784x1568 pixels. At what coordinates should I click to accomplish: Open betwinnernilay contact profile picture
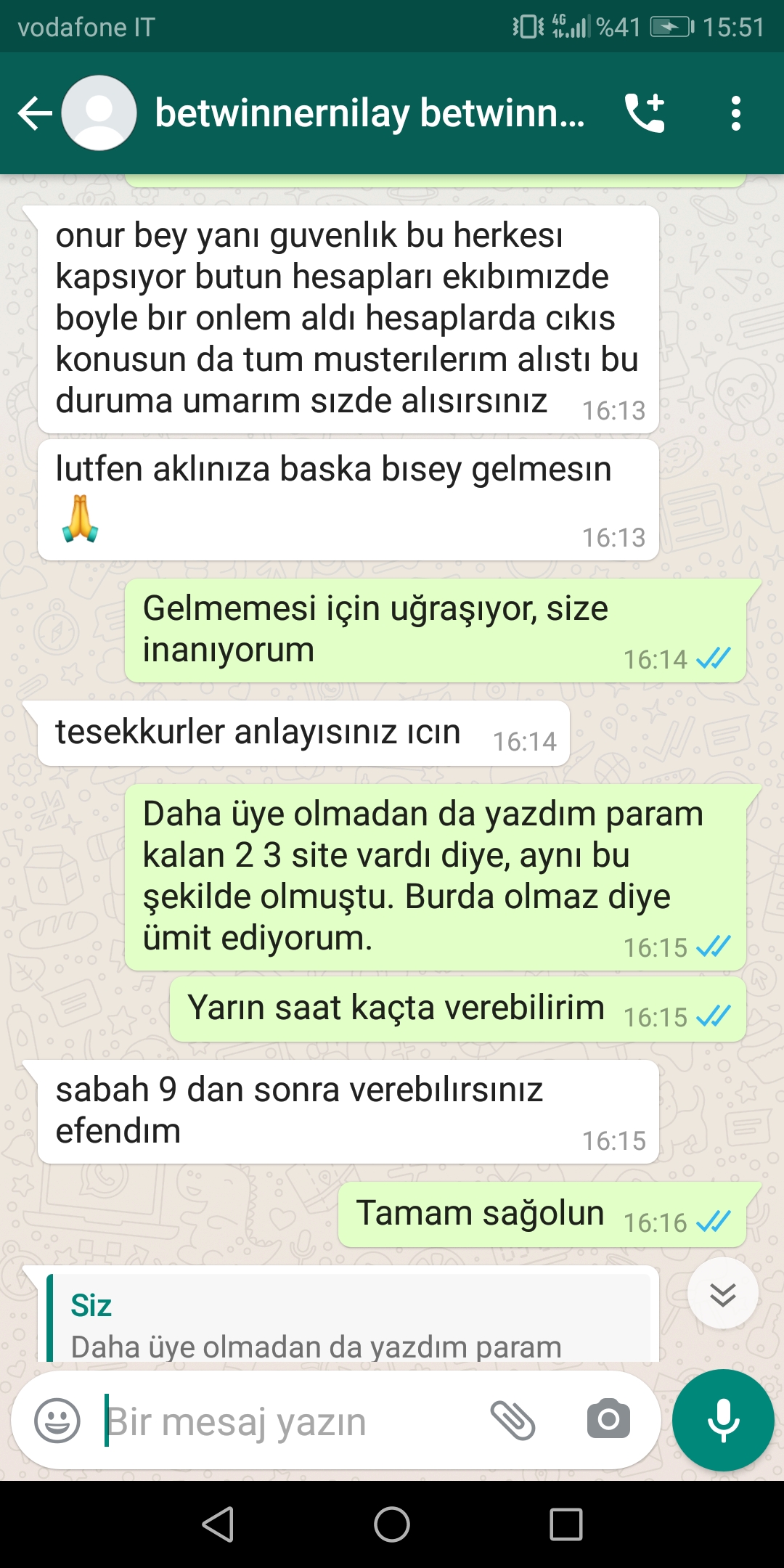[99, 113]
